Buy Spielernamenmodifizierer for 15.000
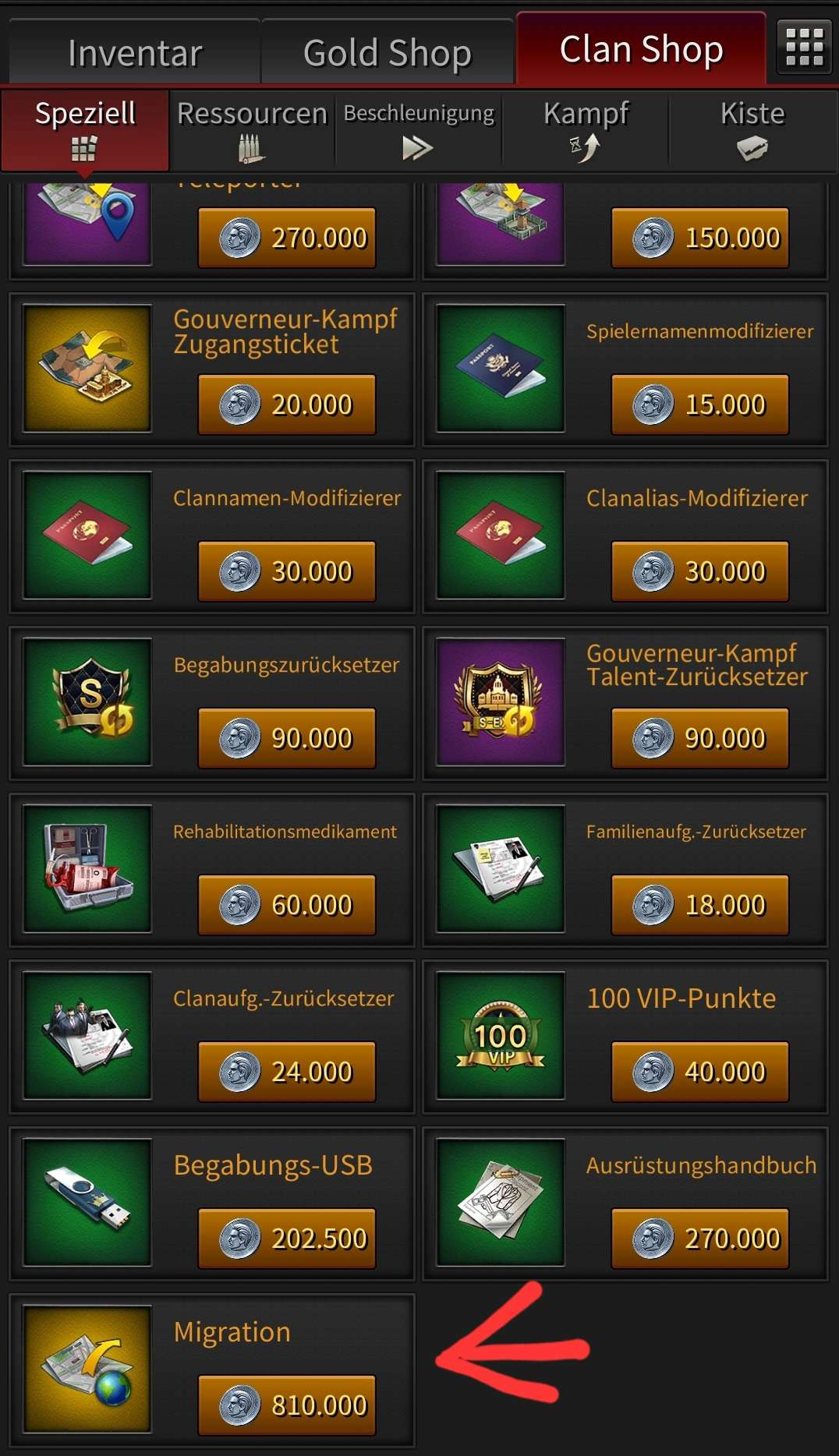839x1456 pixels. pos(700,405)
